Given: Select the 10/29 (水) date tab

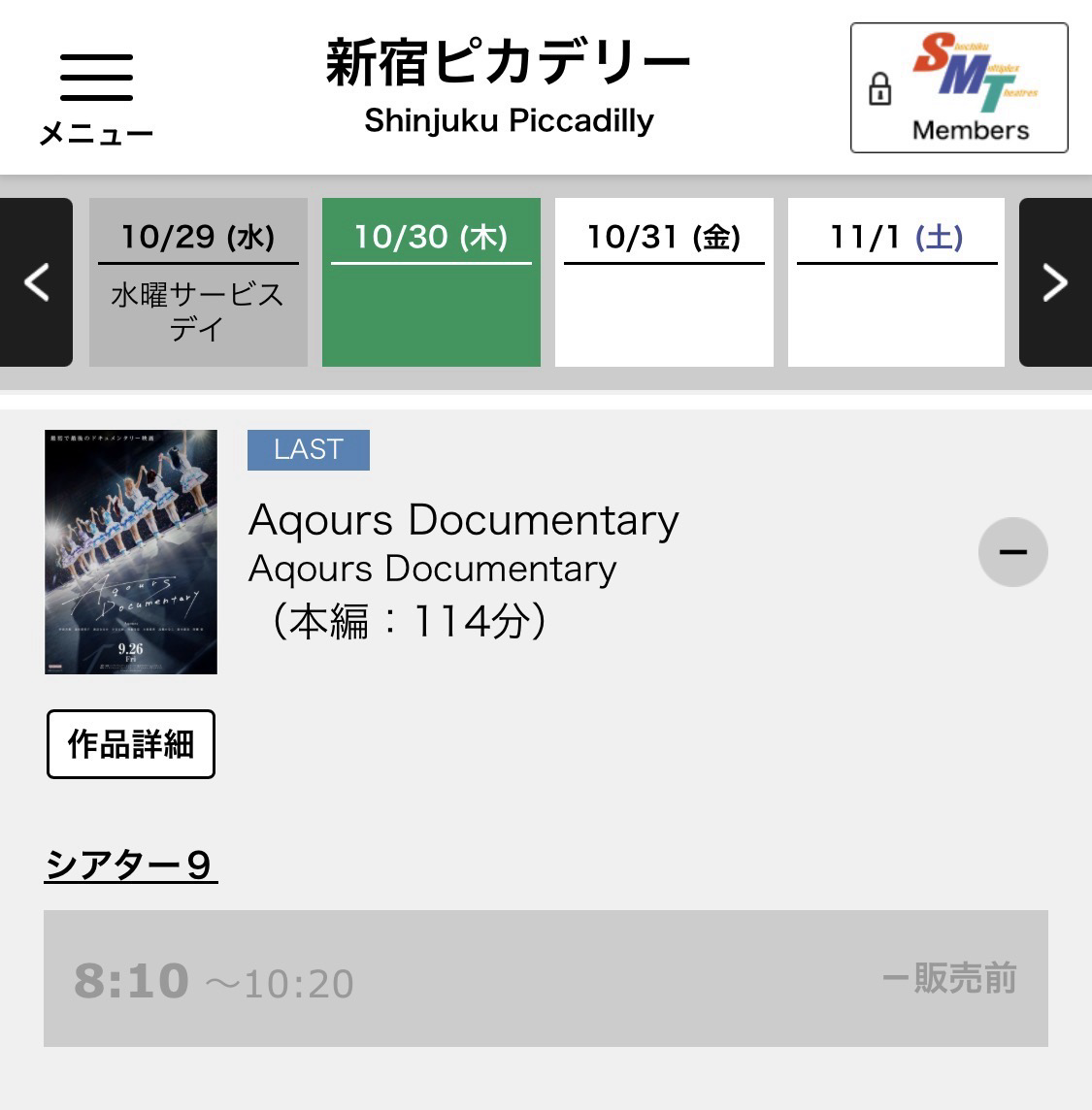Looking at the screenshot, I should 198,282.
